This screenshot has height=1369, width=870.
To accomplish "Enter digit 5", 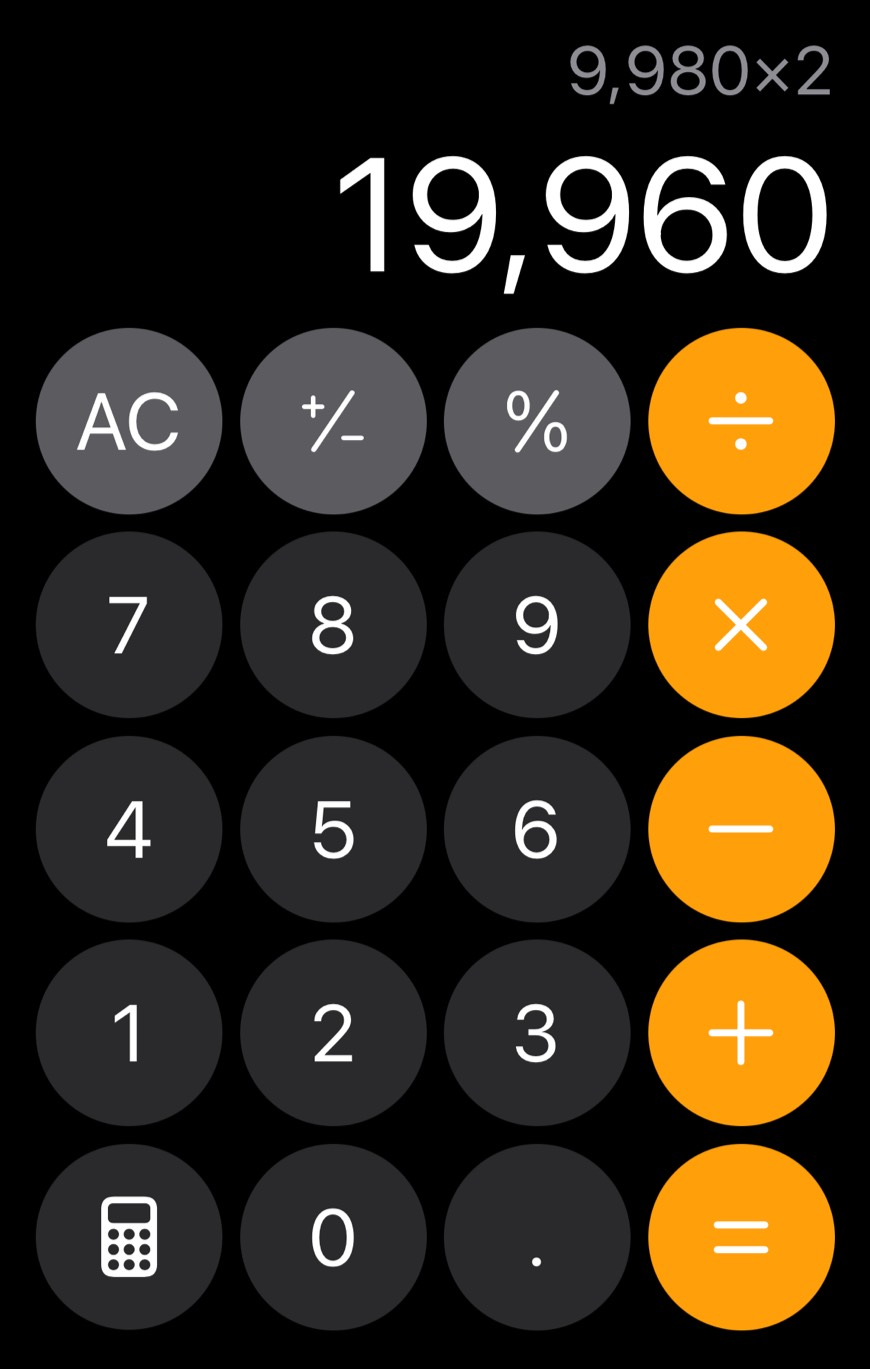I will coord(333,829).
